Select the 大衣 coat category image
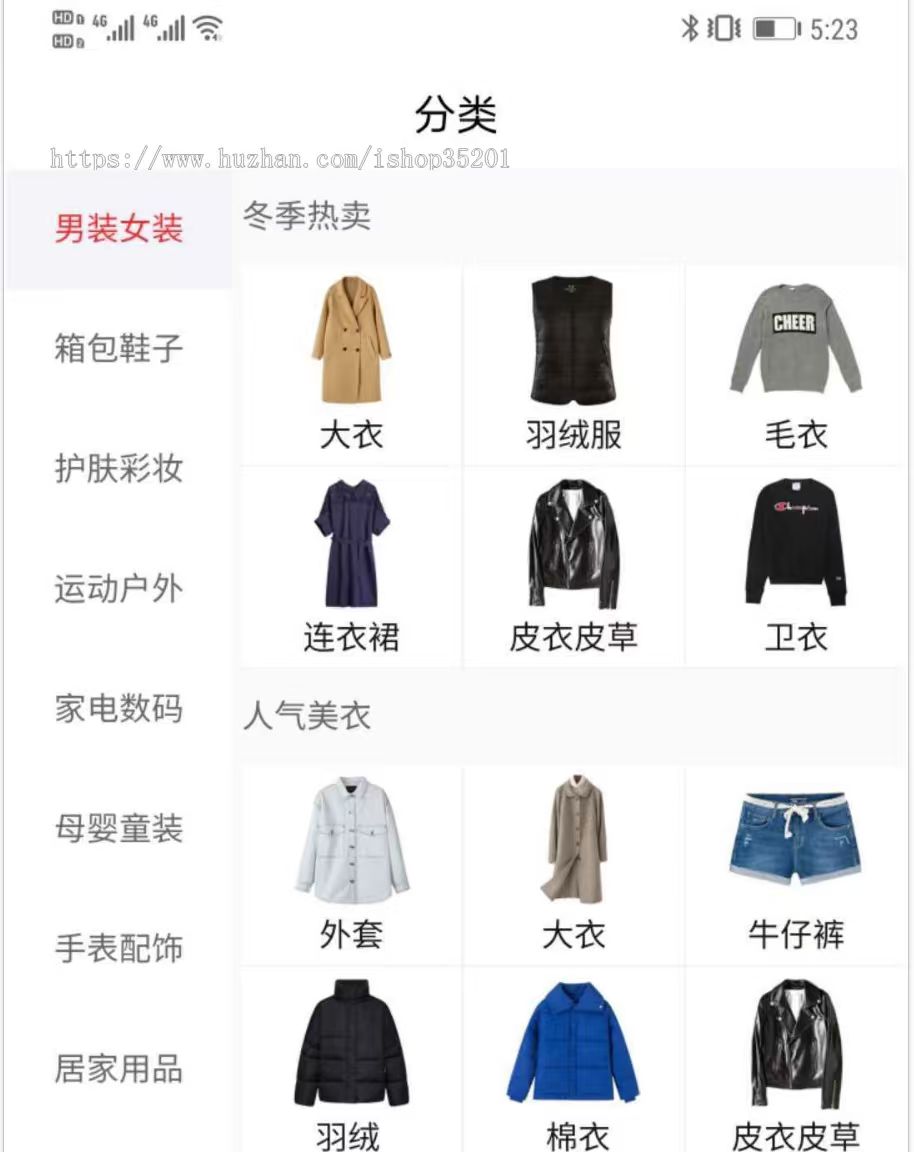The height and width of the screenshot is (1152, 914). coord(349,340)
